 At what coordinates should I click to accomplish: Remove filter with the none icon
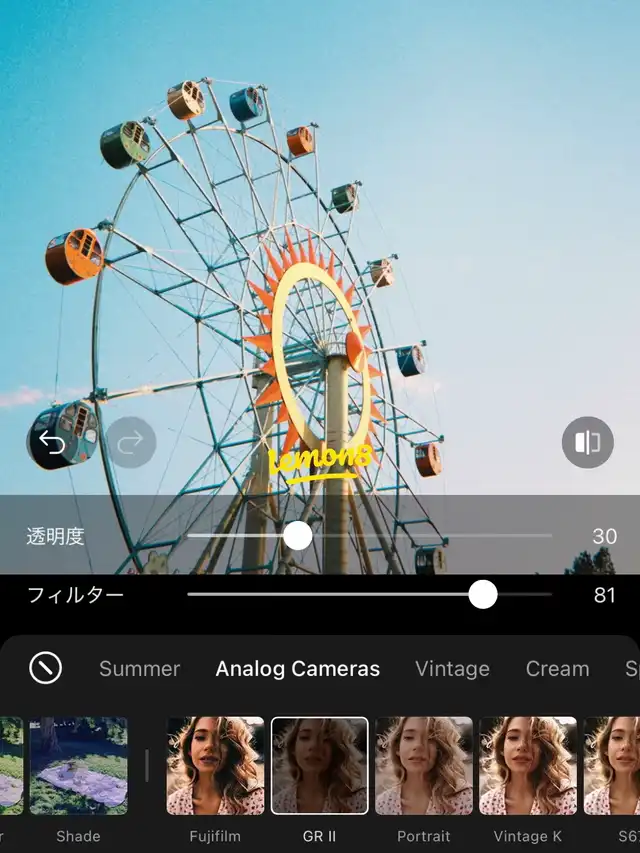coord(45,668)
